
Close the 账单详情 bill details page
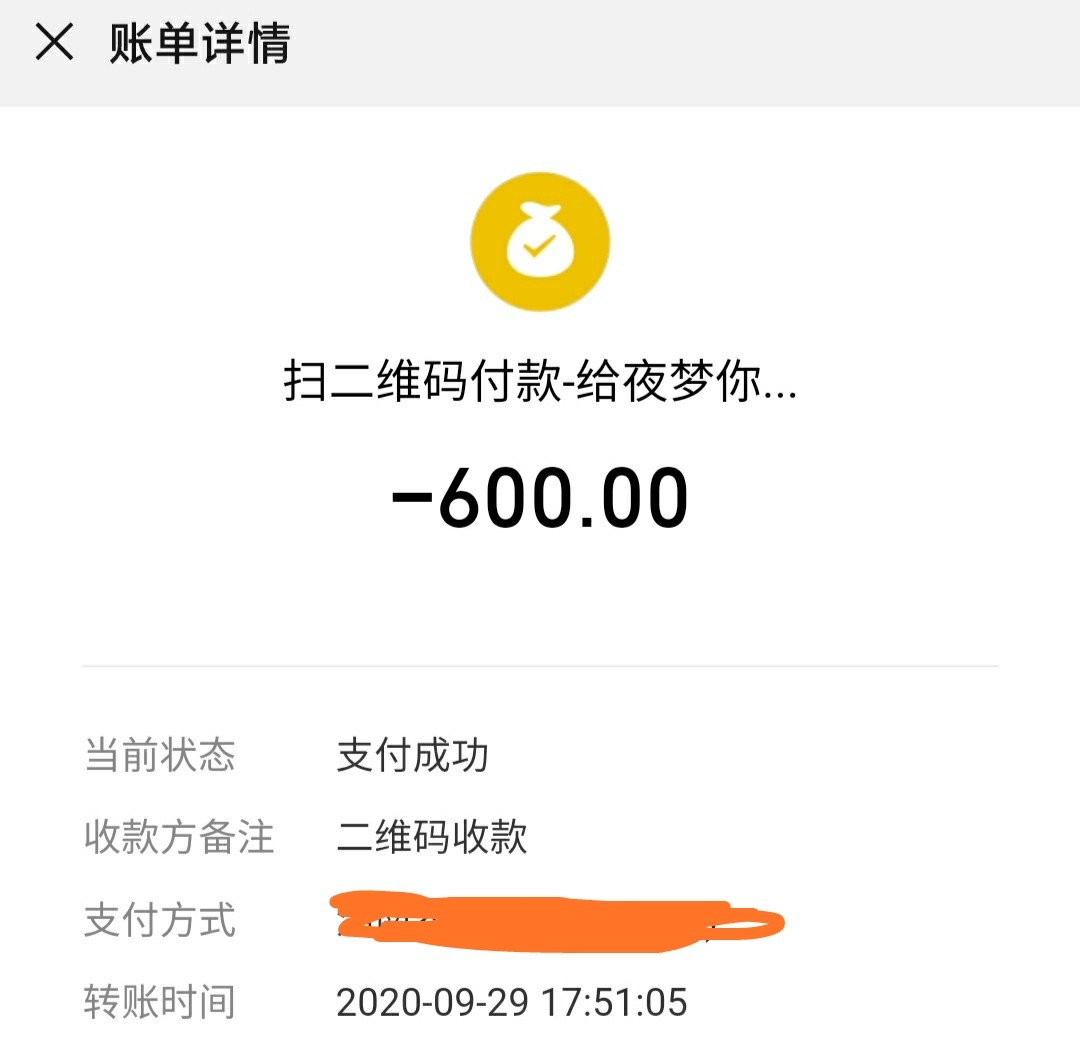click(55, 44)
